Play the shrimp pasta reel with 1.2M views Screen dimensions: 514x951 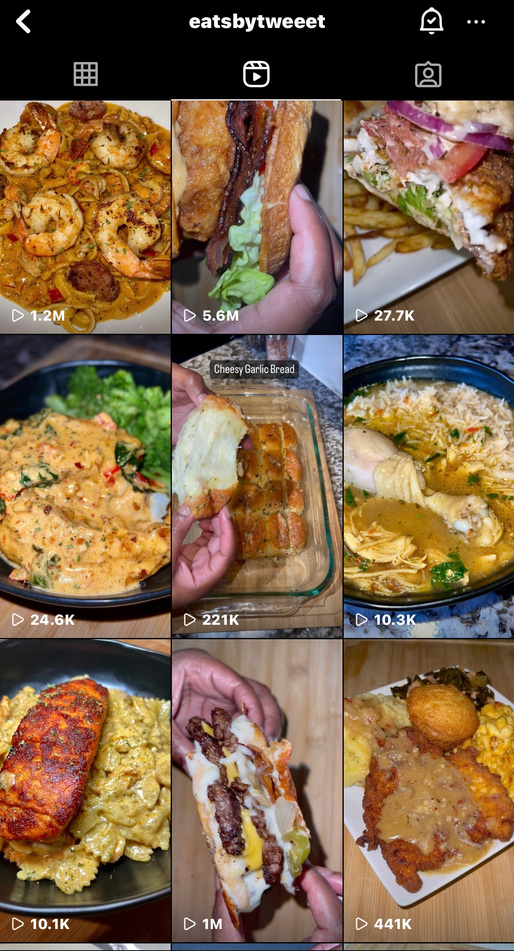pos(85,217)
